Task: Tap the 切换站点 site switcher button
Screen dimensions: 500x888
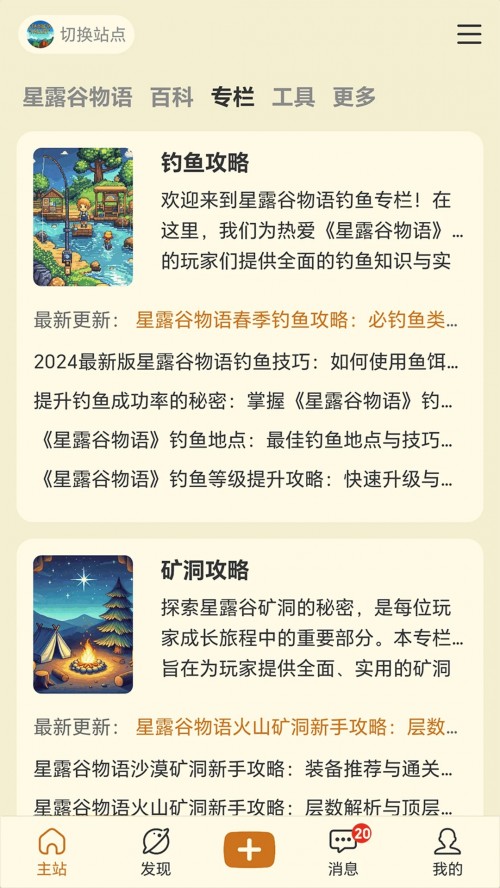Action: [x=76, y=35]
